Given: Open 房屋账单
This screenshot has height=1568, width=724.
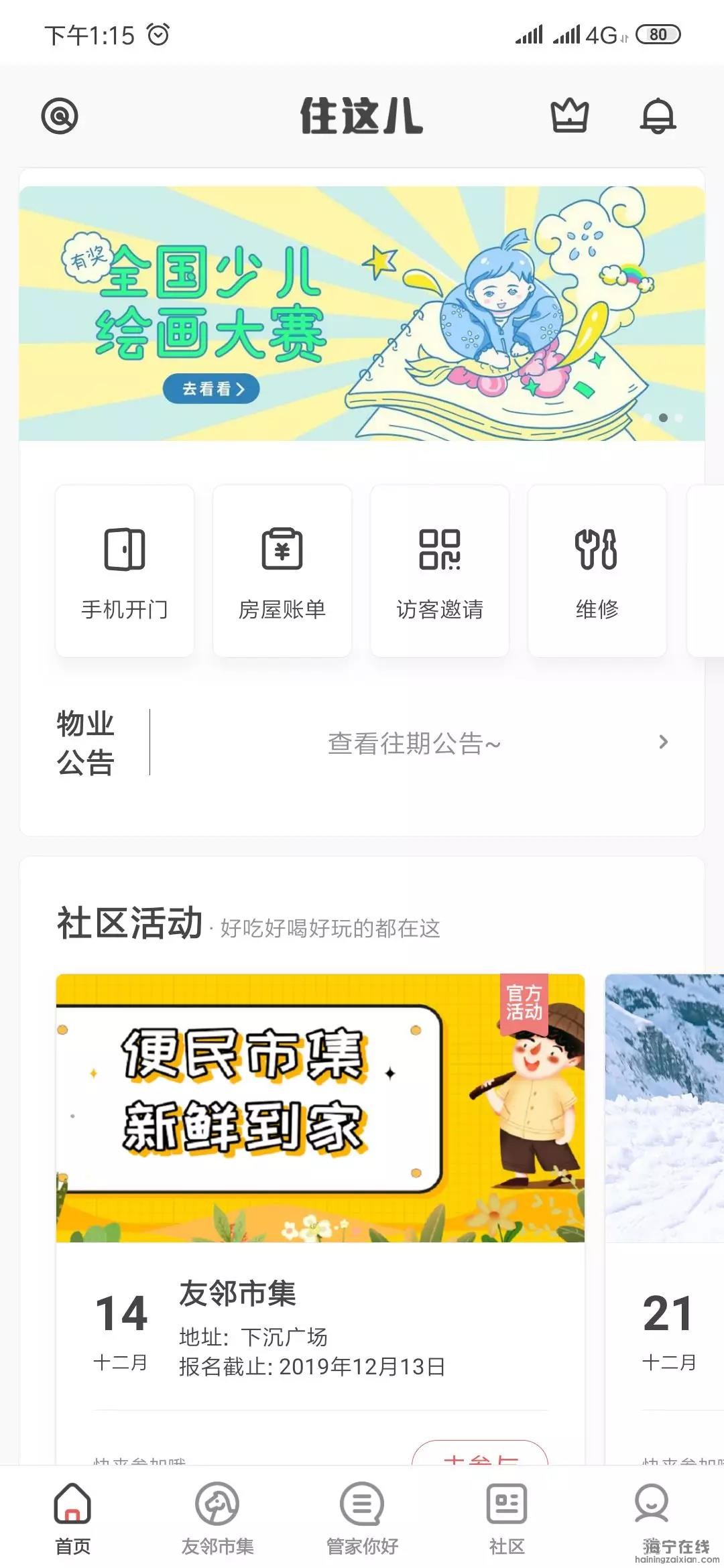Looking at the screenshot, I should (282, 571).
